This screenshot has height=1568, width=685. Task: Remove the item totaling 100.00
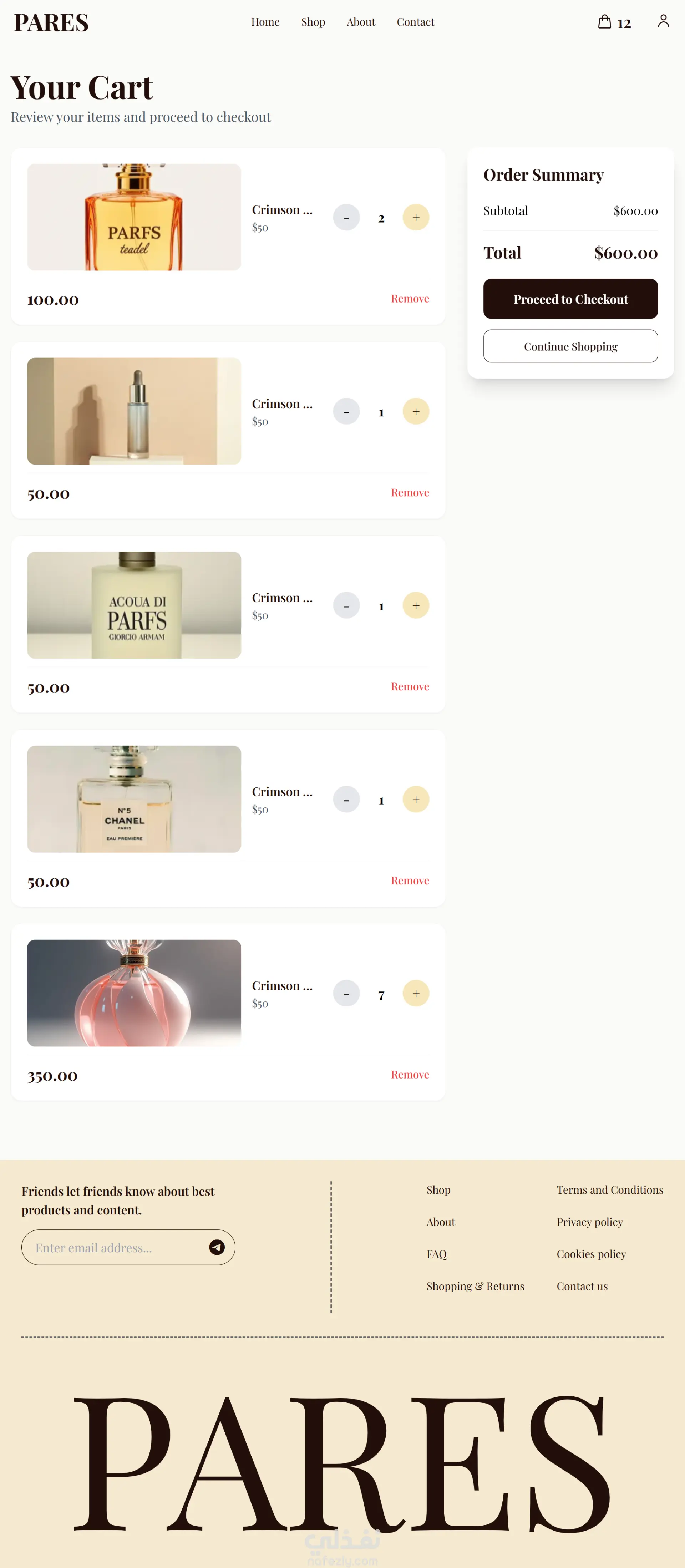pos(409,298)
